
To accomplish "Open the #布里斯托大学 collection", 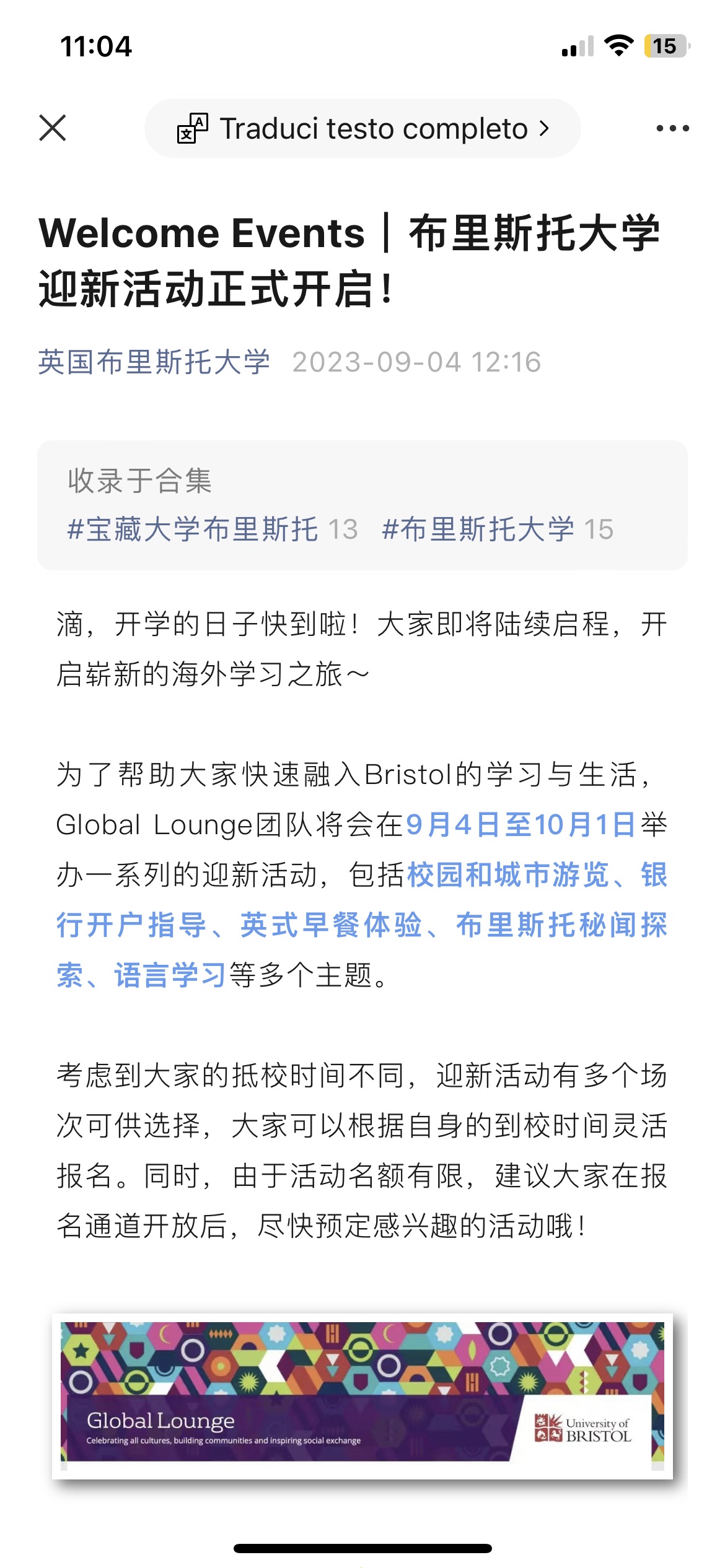I will [498, 529].
